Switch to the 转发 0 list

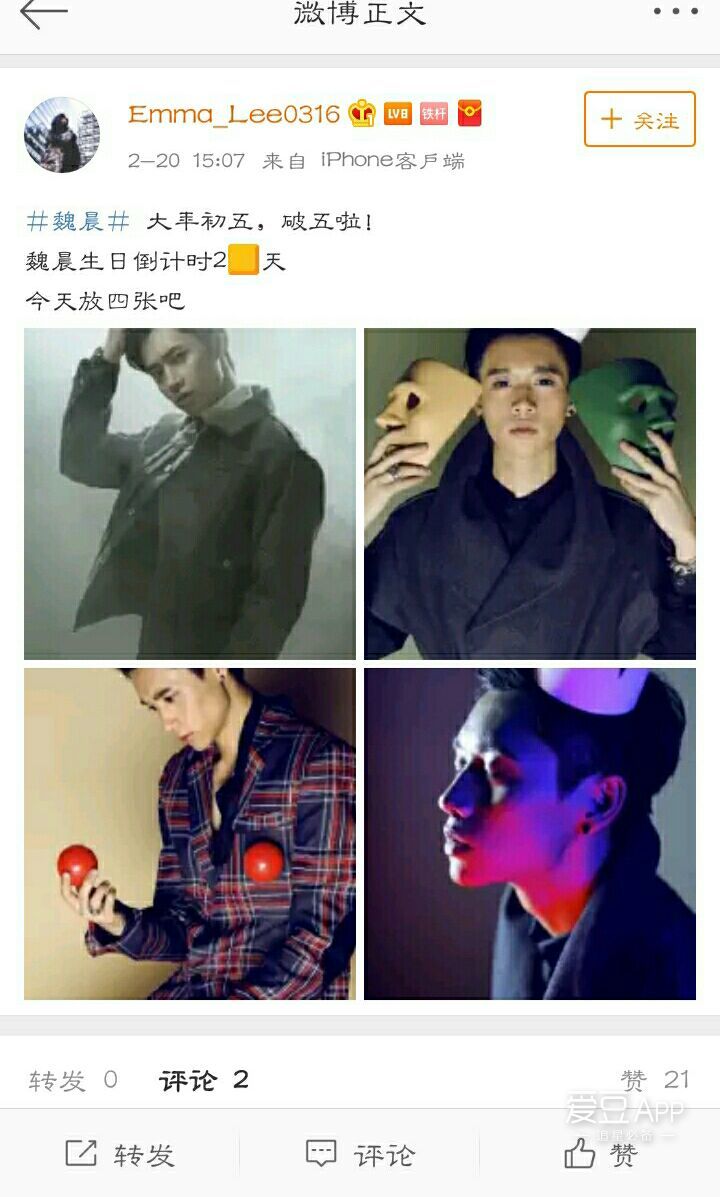coord(73,1080)
